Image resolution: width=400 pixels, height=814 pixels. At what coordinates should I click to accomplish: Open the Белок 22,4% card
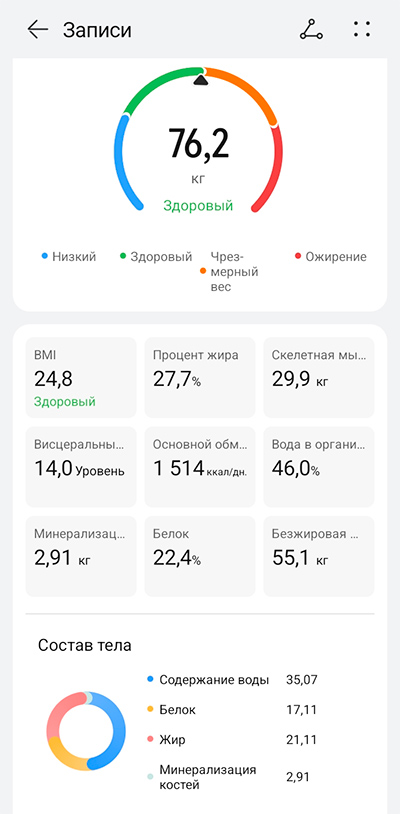click(x=200, y=556)
